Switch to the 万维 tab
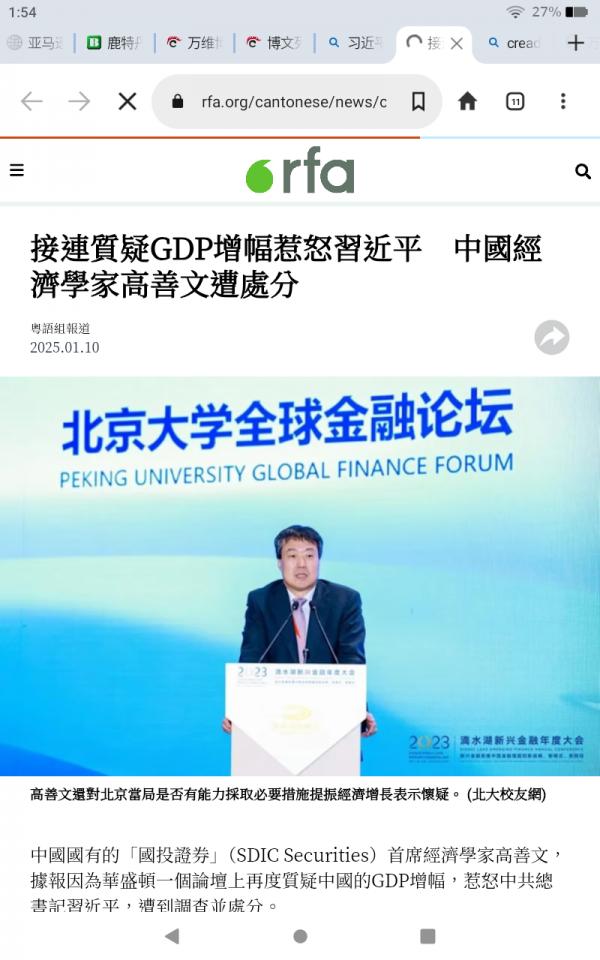 tap(195, 43)
